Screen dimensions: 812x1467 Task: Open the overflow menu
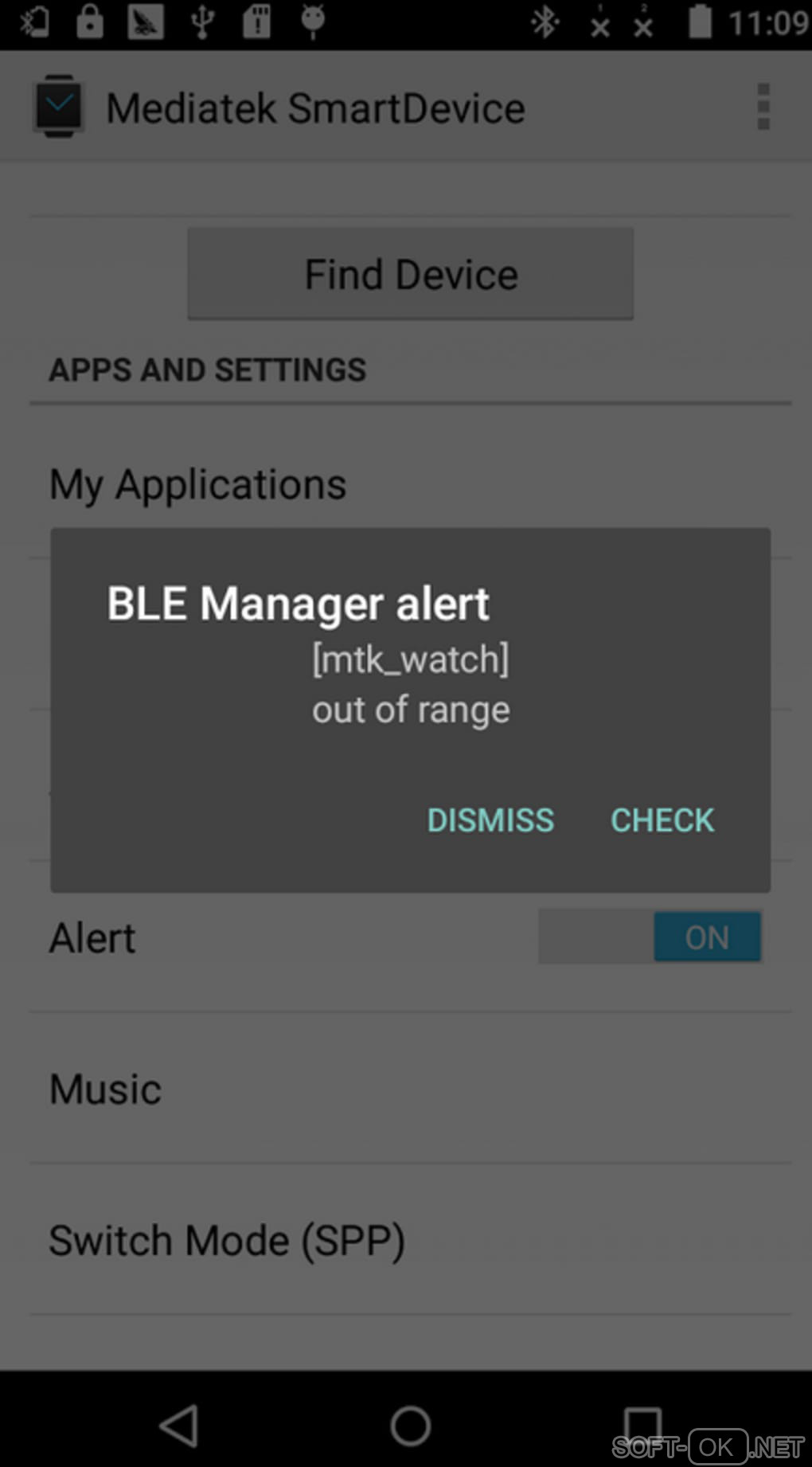[763, 107]
